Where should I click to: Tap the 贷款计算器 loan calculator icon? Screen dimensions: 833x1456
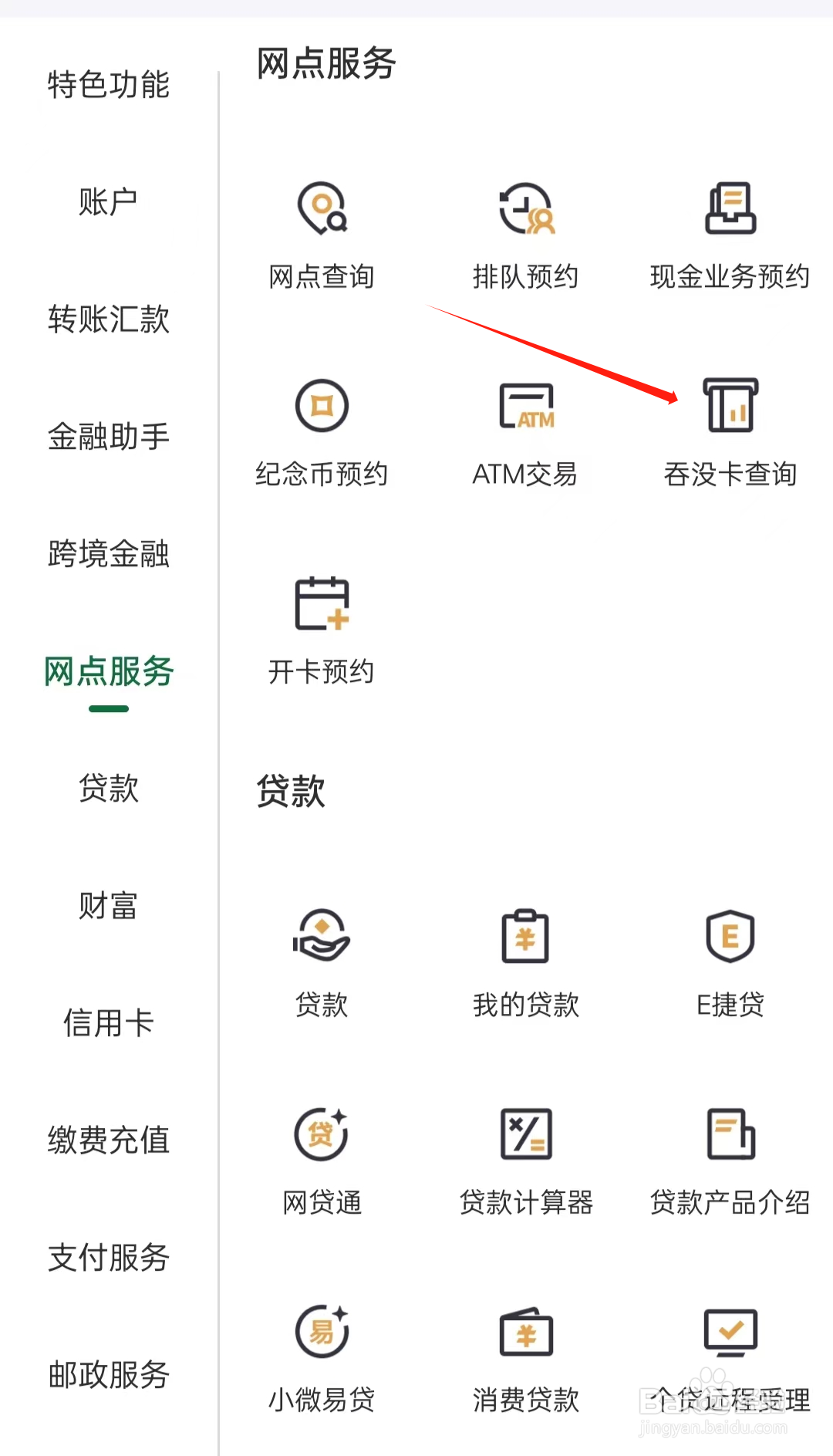[x=525, y=1134]
